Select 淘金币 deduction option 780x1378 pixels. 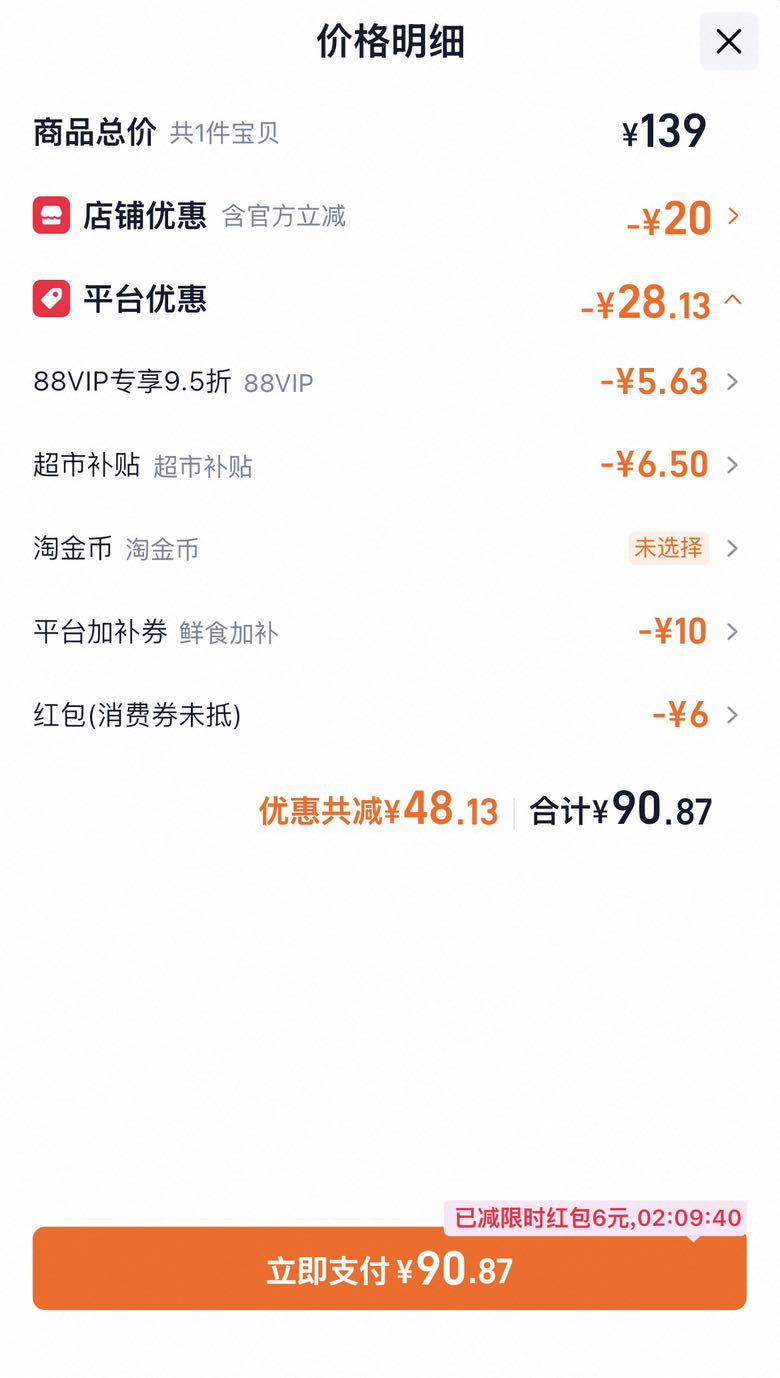[x=389, y=548]
